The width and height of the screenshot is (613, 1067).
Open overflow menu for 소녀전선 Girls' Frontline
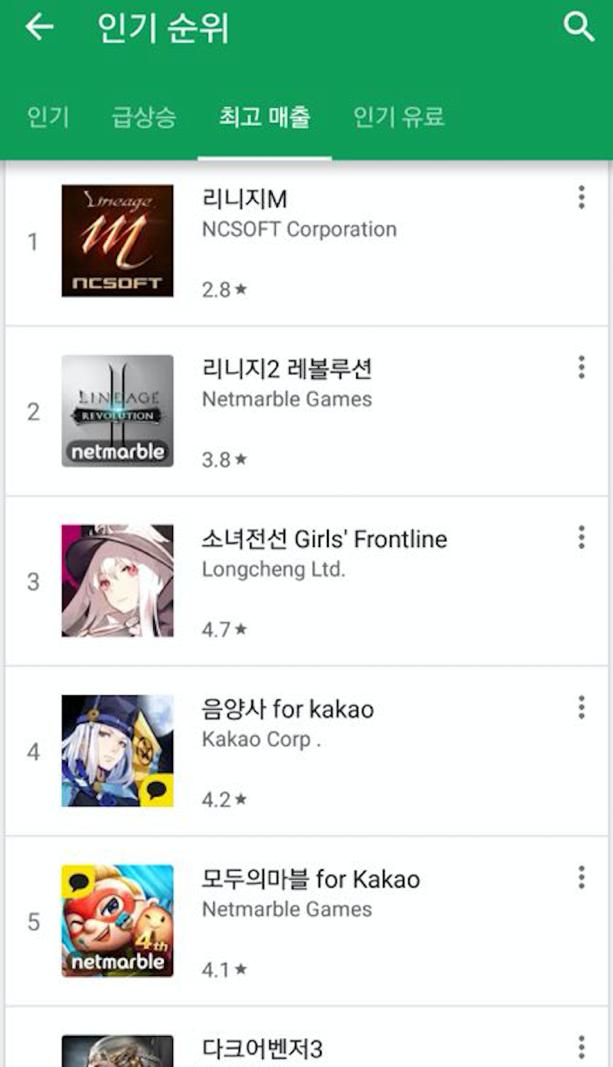click(x=581, y=538)
